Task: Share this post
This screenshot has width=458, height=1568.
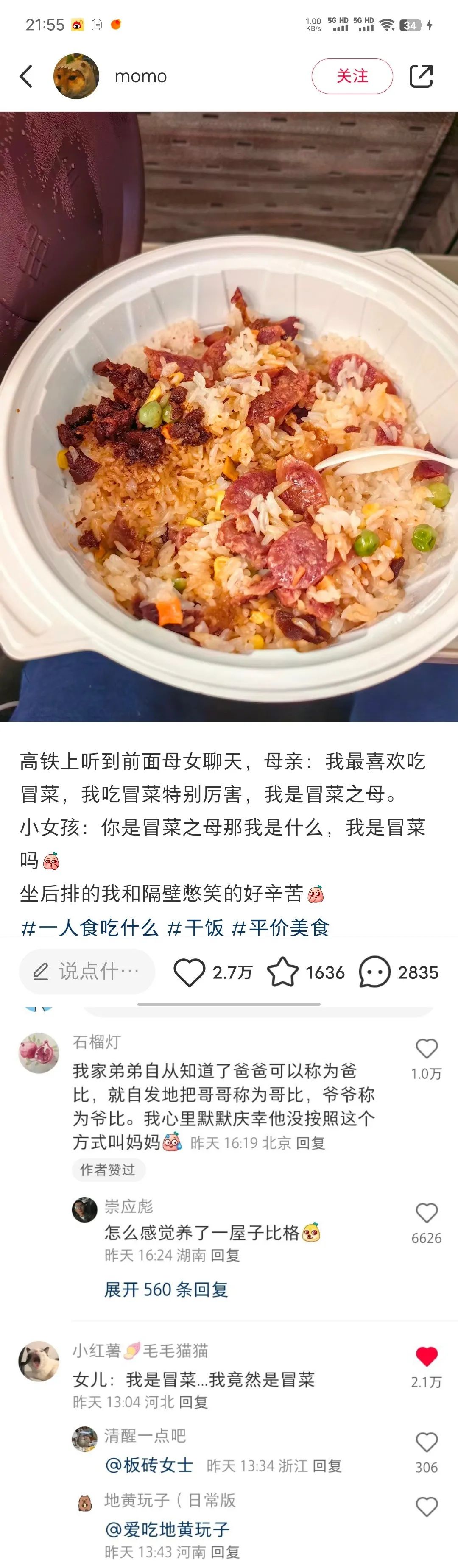Action: click(421, 77)
